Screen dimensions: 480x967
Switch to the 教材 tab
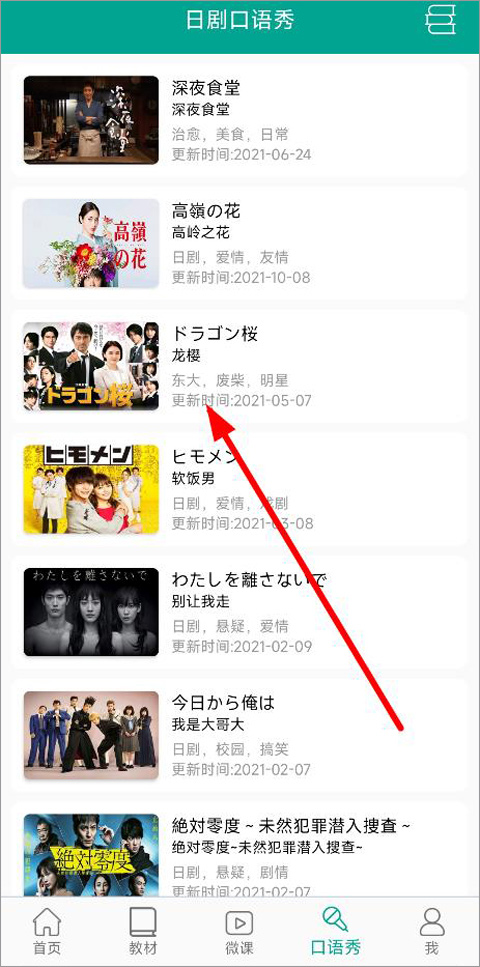(143, 931)
